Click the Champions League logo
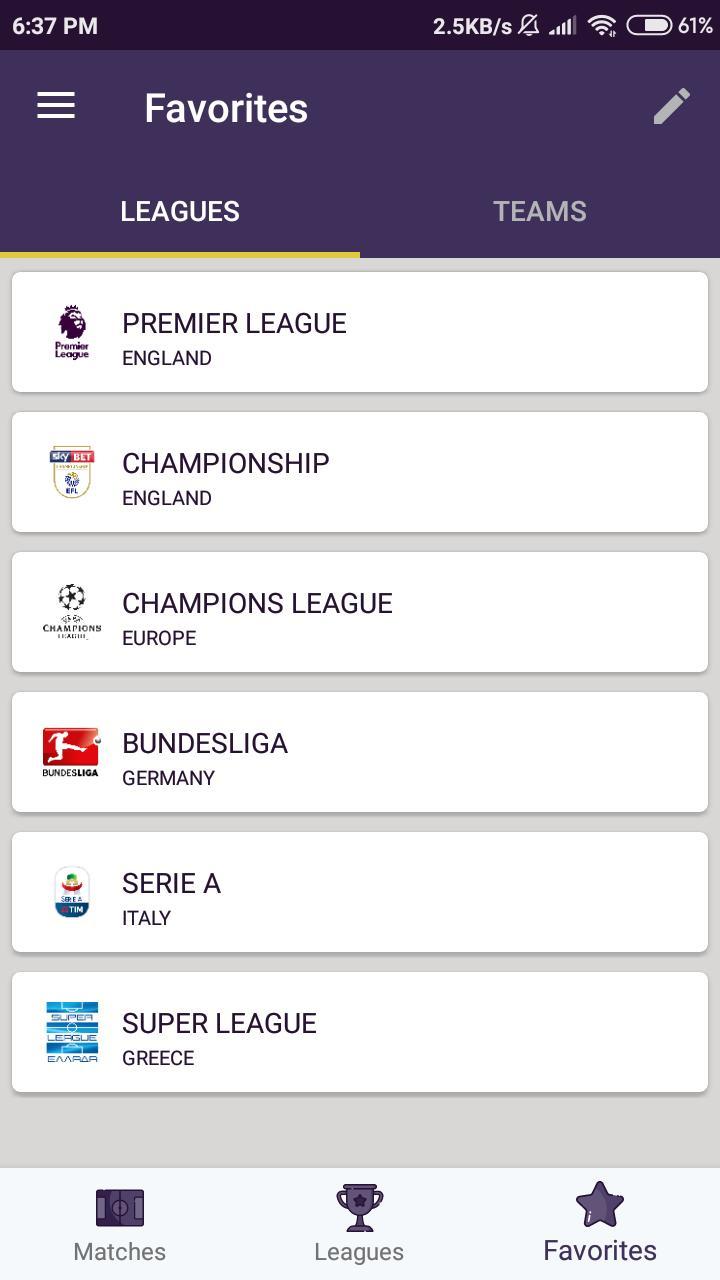The width and height of the screenshot is (720, 1280). [70, 611]
